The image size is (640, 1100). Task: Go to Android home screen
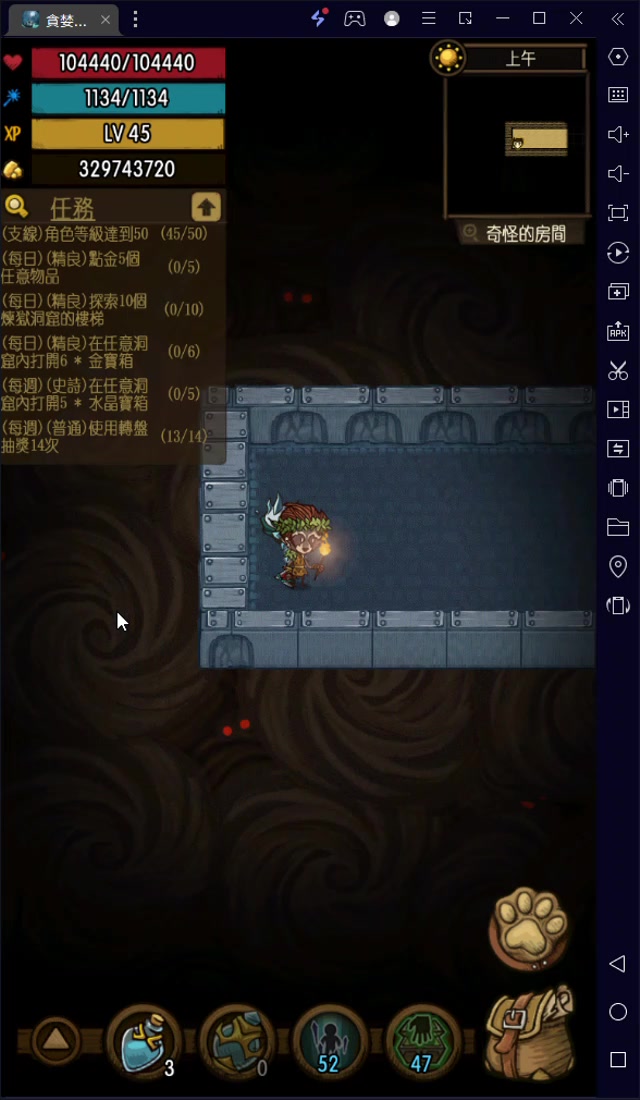click(618, 1012)
